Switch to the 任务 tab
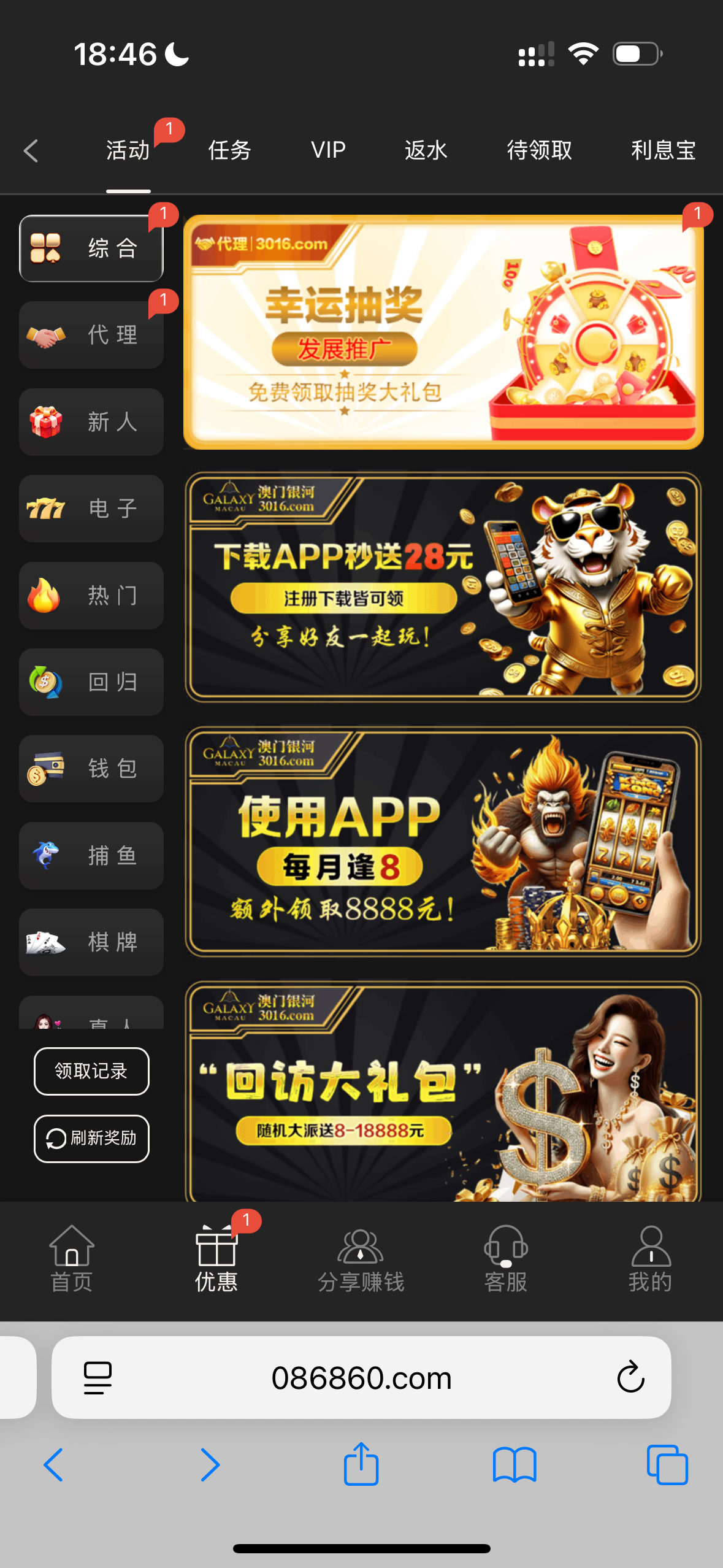 pyautogui.click(x=229, y=150)
